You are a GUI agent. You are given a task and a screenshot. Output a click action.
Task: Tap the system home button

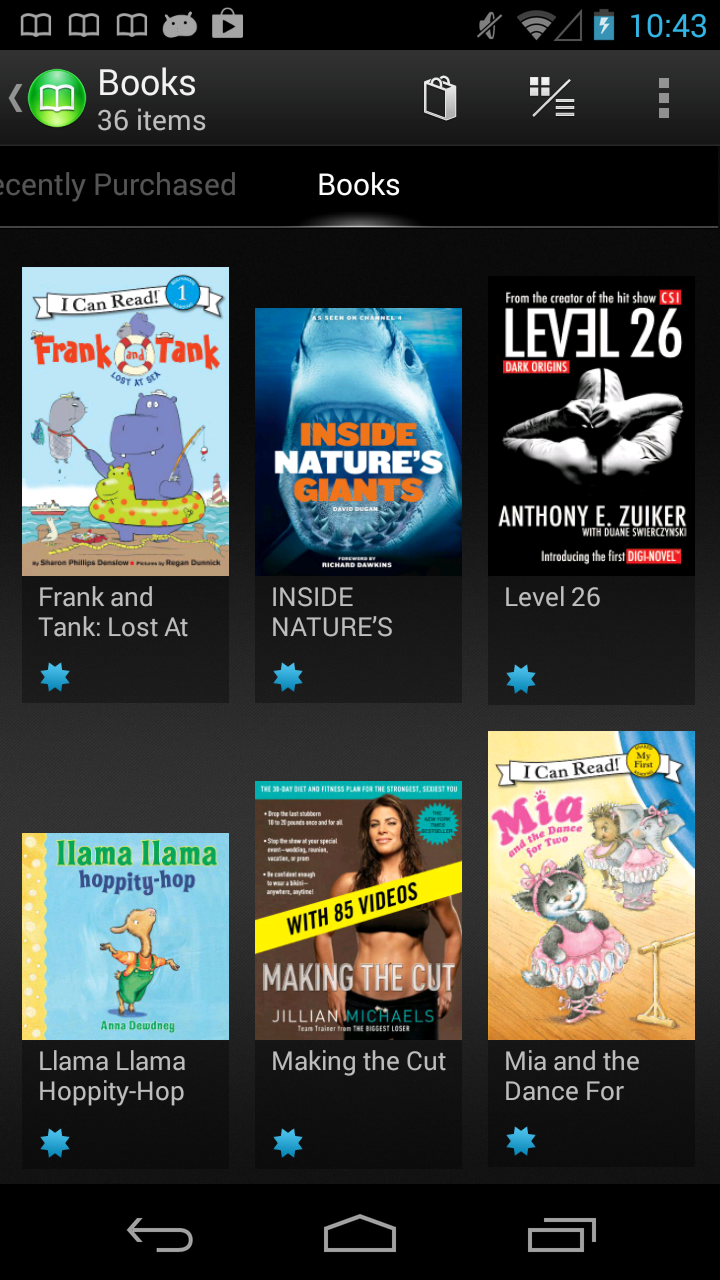(x=360, y=1234)
